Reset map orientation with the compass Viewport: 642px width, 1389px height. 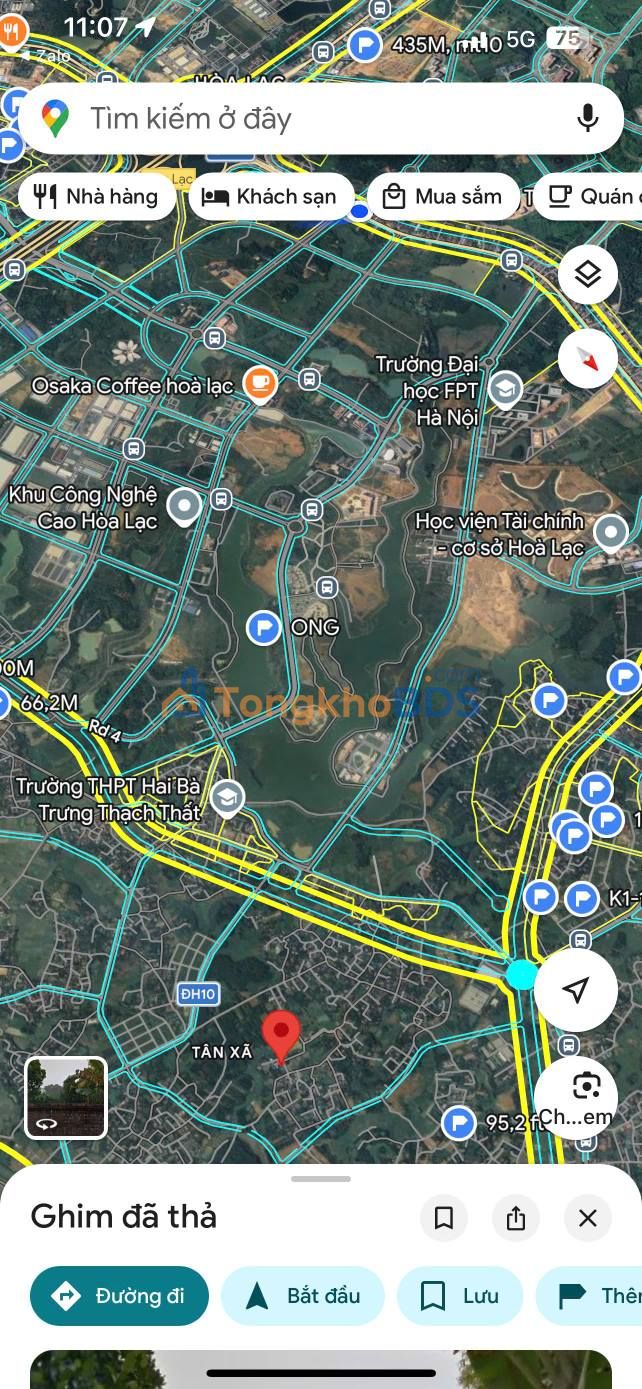point(588,358)
